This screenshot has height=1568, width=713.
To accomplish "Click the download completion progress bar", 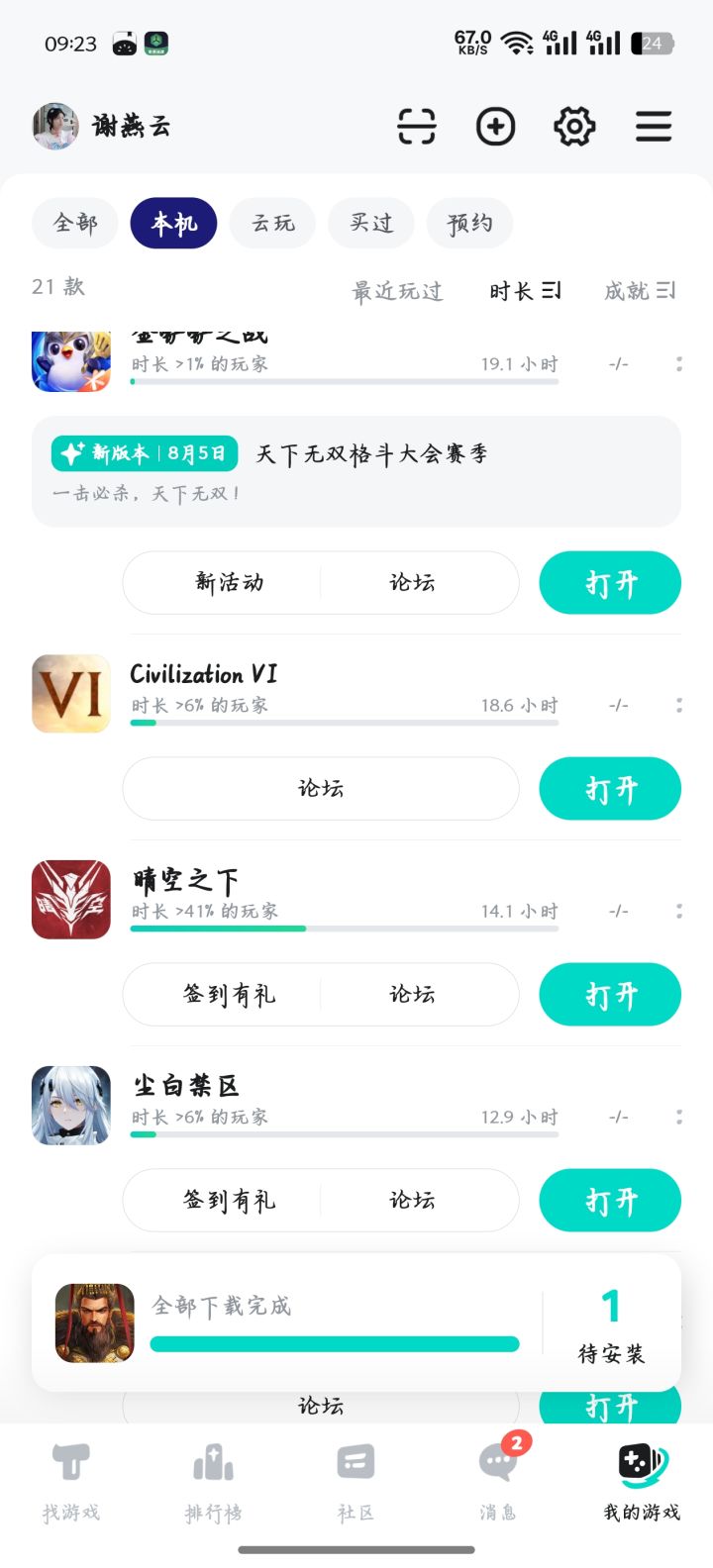I will coord(334,1343).
